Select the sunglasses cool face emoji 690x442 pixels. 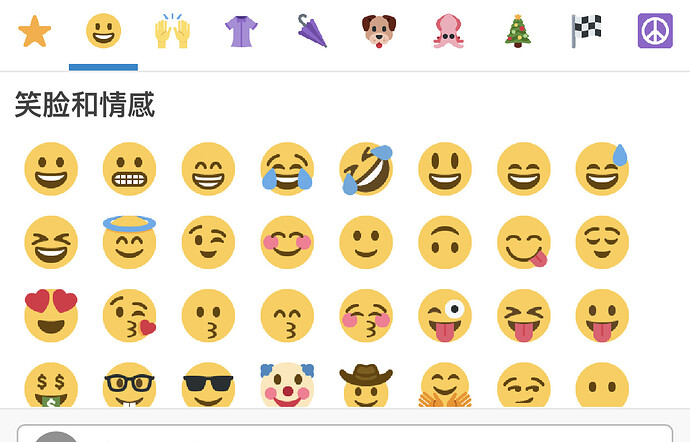(208, 385)
